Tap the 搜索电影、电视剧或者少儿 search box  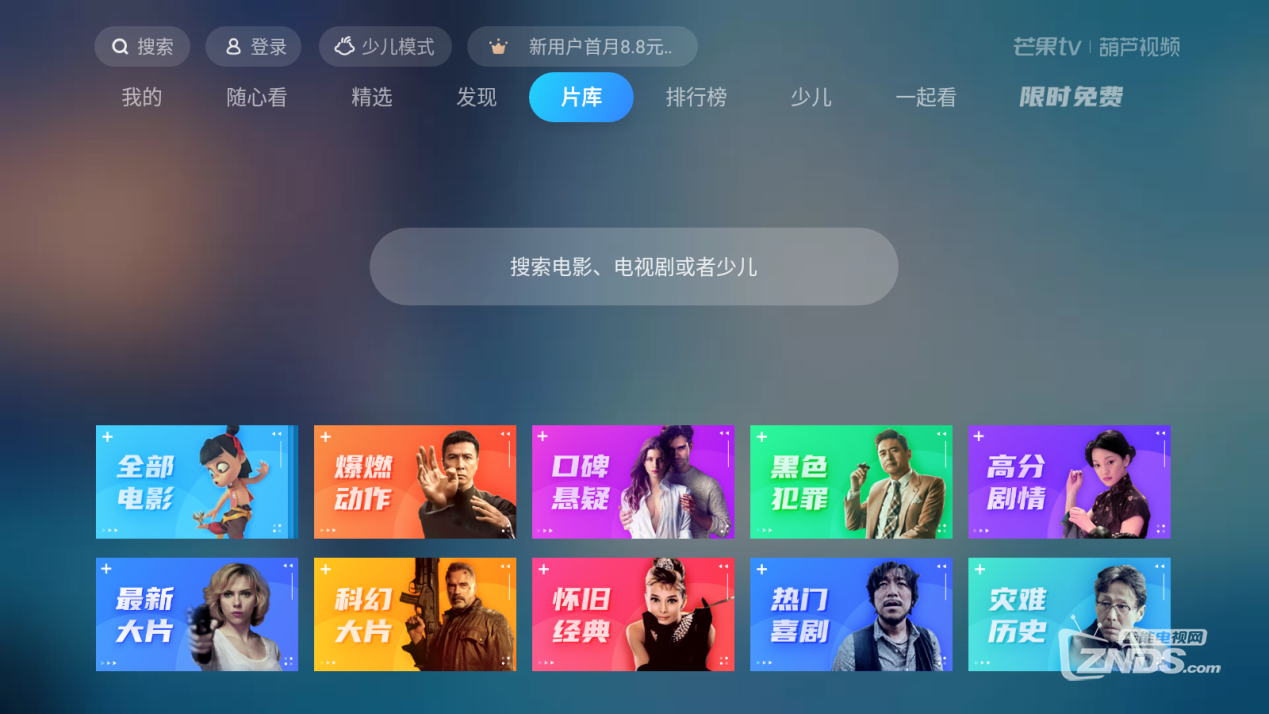633,267
